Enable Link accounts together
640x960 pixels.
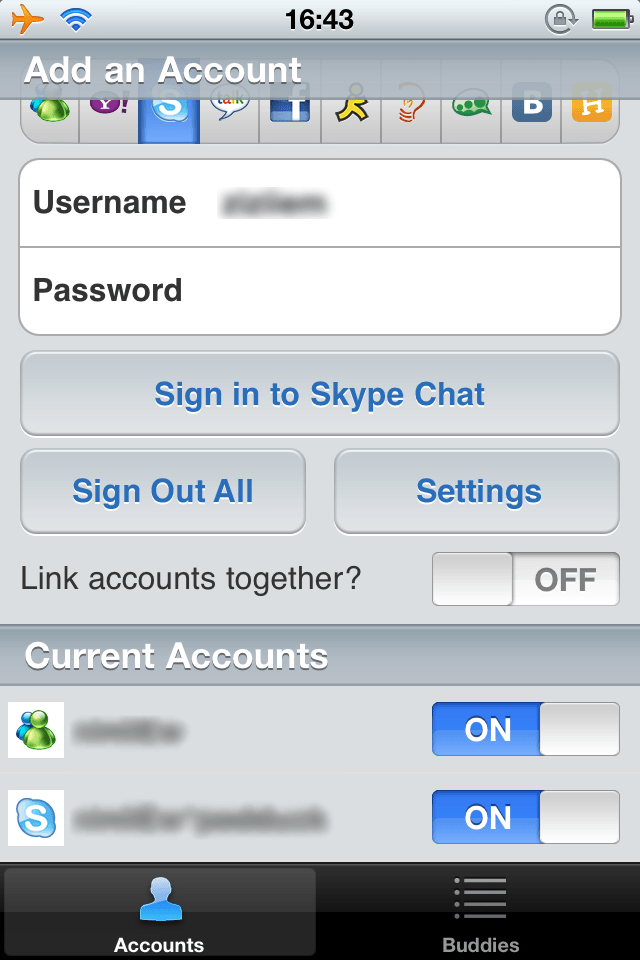tap(525, 579)
